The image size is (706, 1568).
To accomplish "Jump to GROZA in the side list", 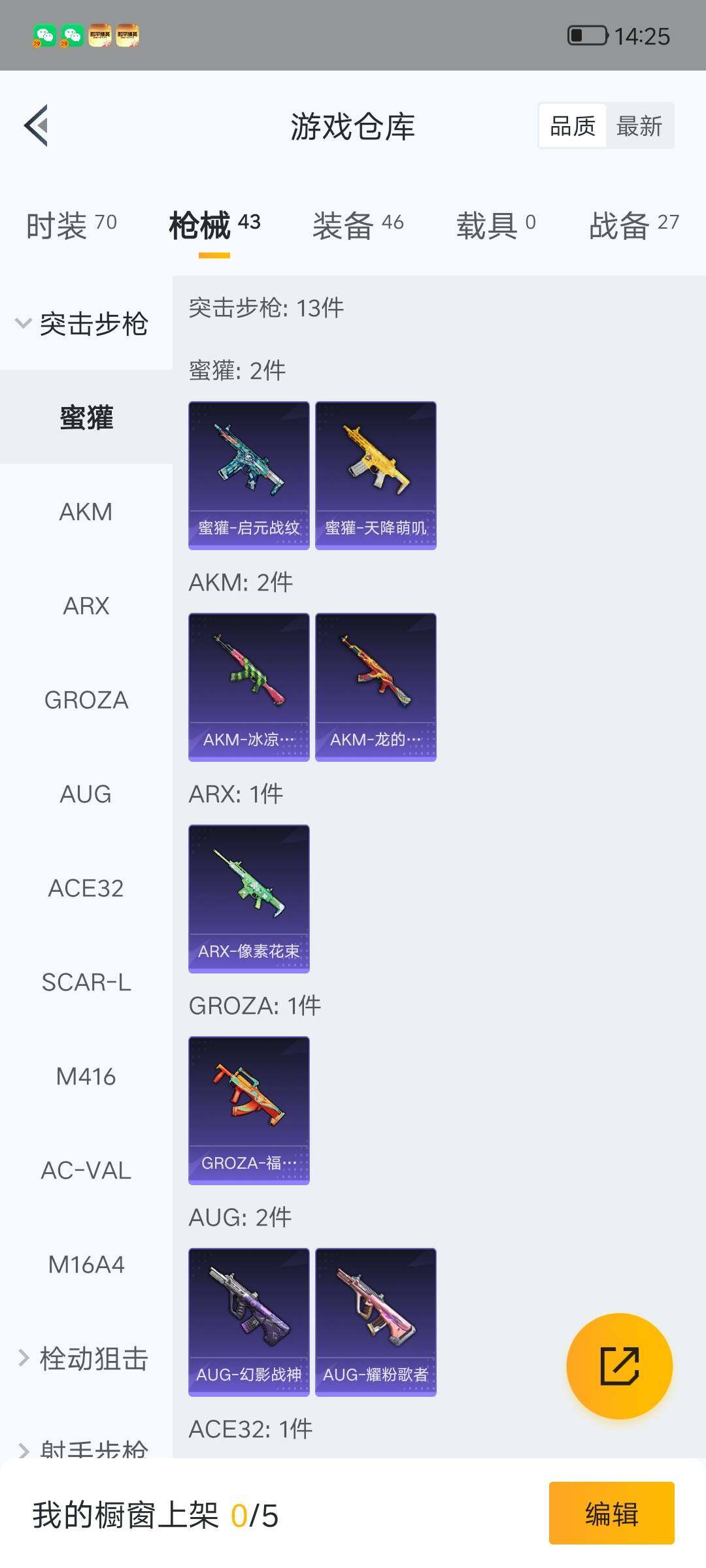I will click(x=86, y=700).
